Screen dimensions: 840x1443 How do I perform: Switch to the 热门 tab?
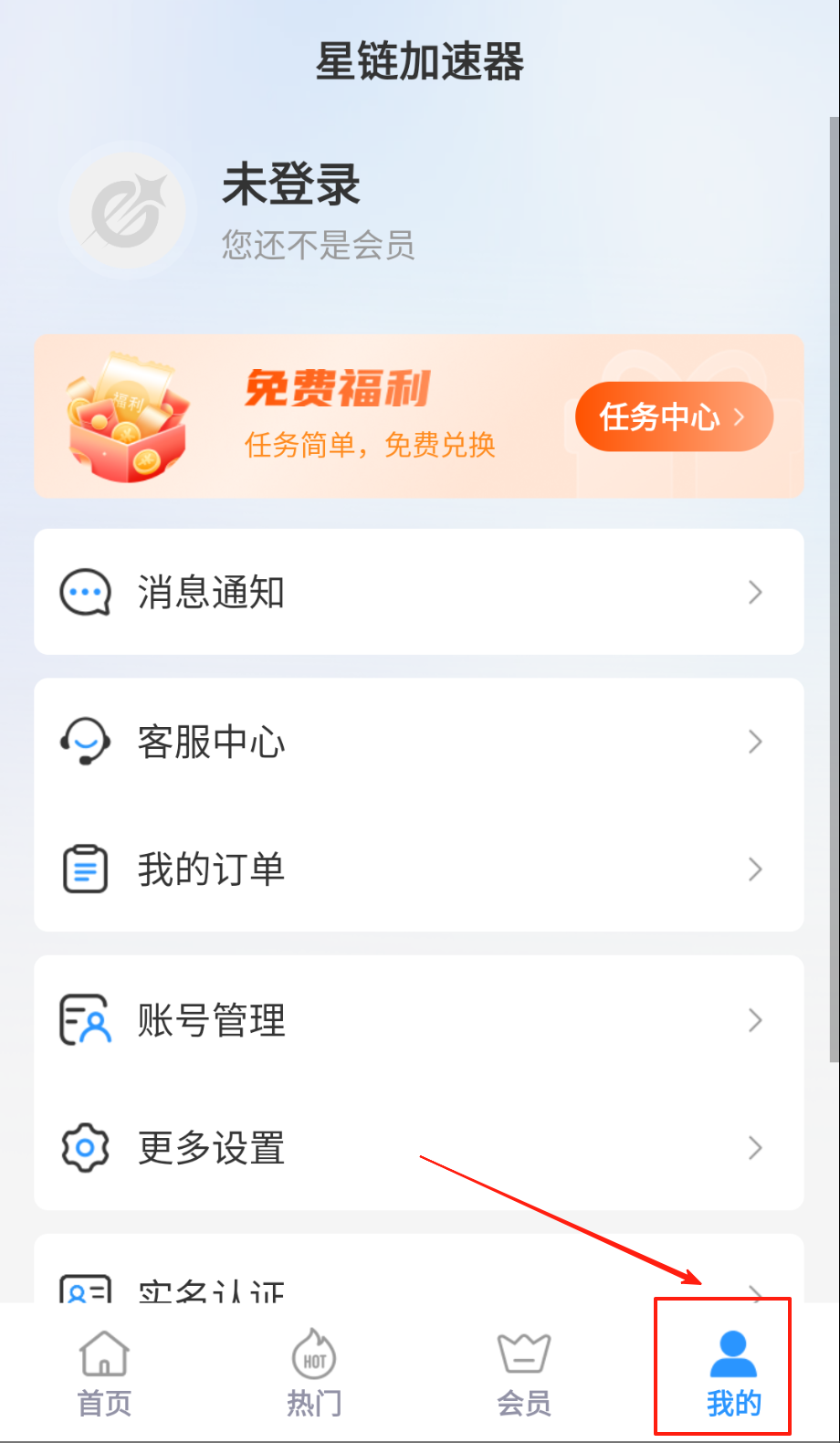(314, 1373)
